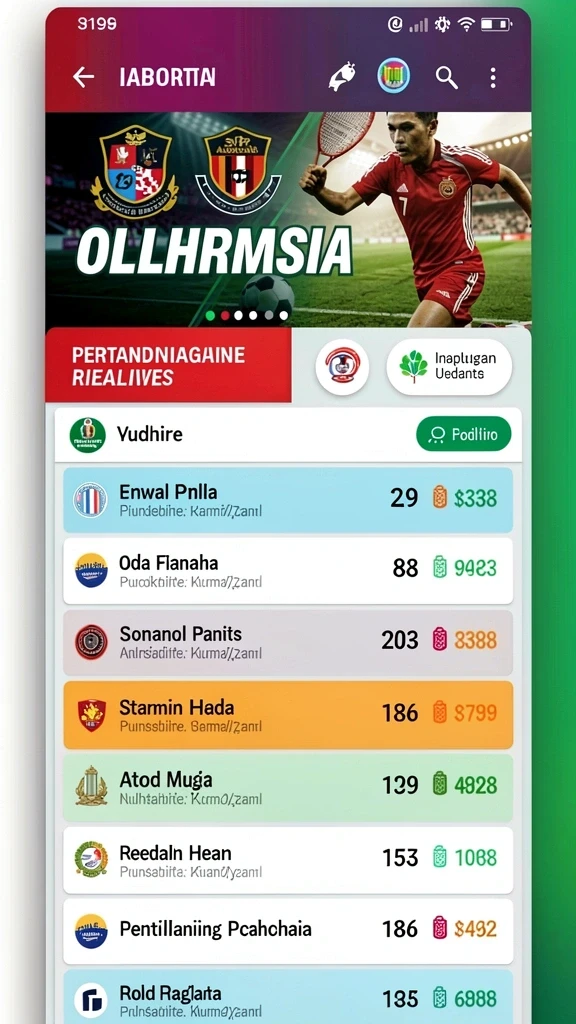This screenshot has height=1024, width=576.
Task: Open the Atod Muga row
Action: coord(288,788)
